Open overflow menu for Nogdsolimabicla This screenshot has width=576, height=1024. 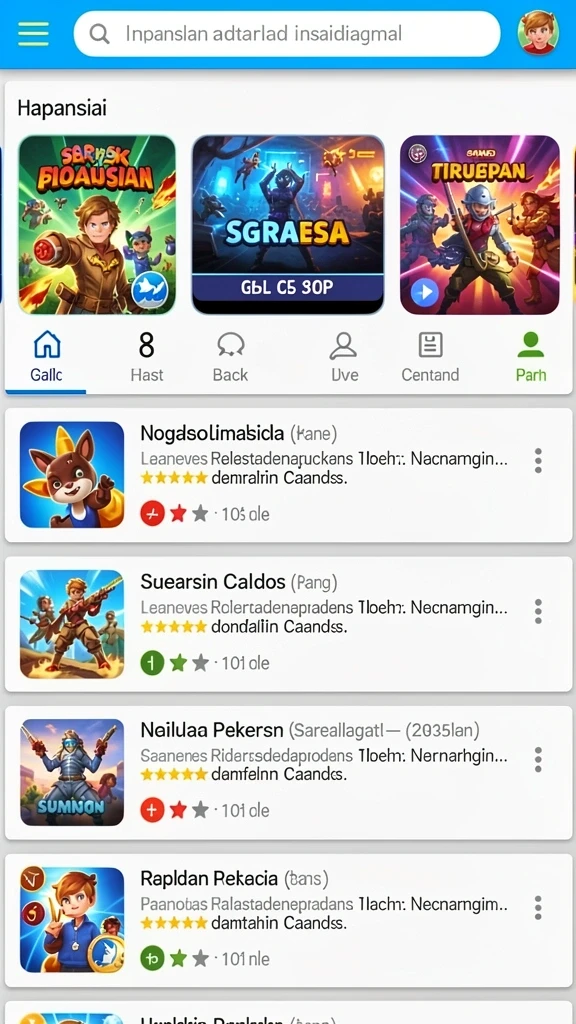coord(538,460)
